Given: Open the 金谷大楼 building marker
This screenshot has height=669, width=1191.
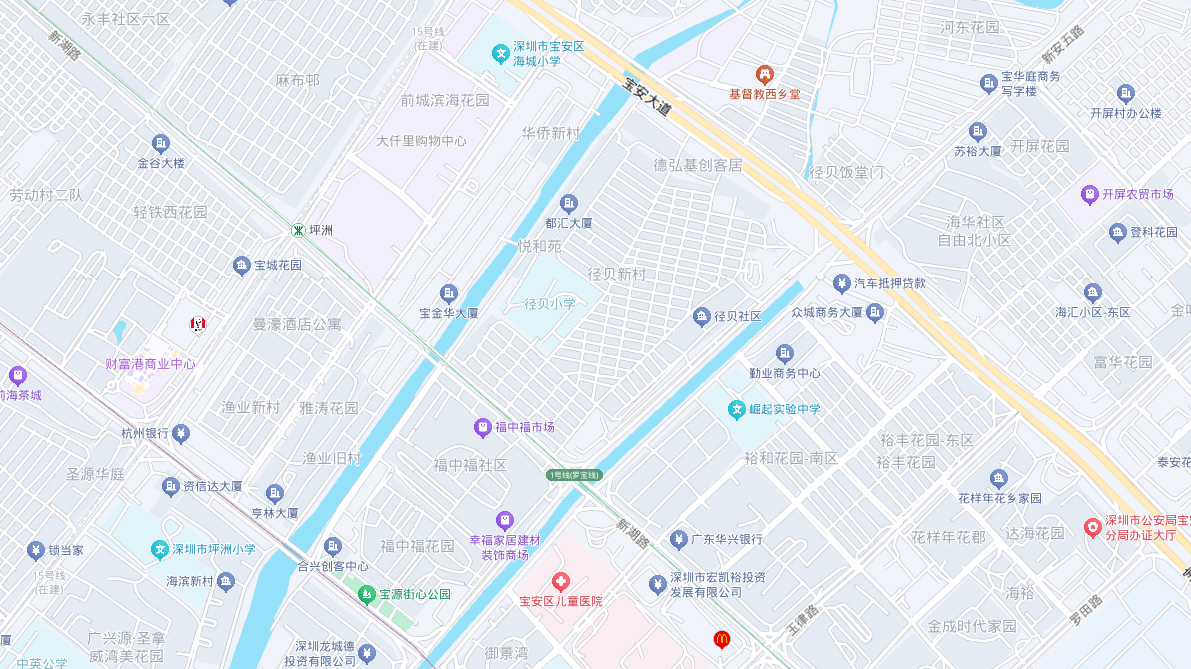Looking at the screenshot, I should coord(161,143).
